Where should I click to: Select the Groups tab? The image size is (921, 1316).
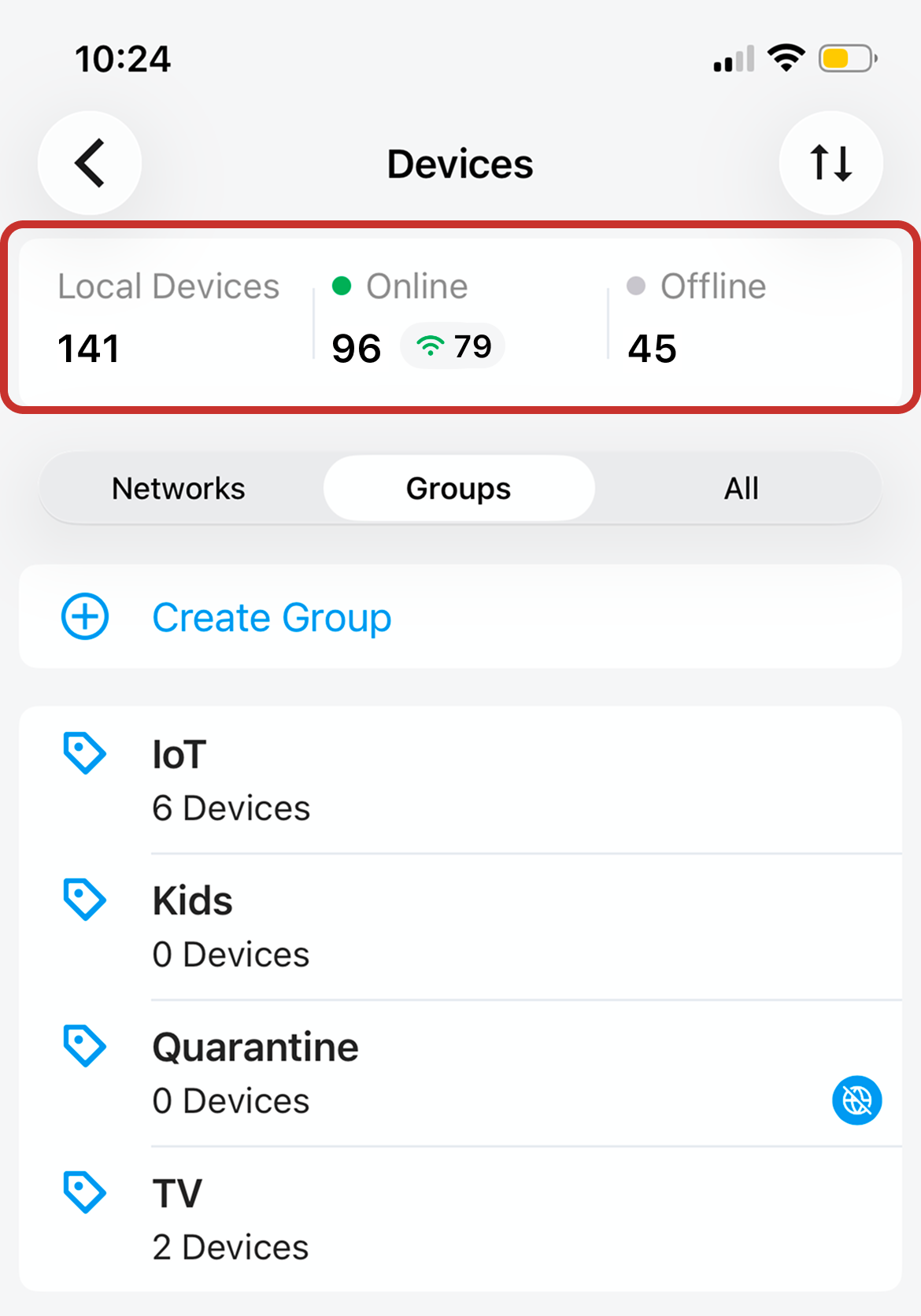click(459, 489)
